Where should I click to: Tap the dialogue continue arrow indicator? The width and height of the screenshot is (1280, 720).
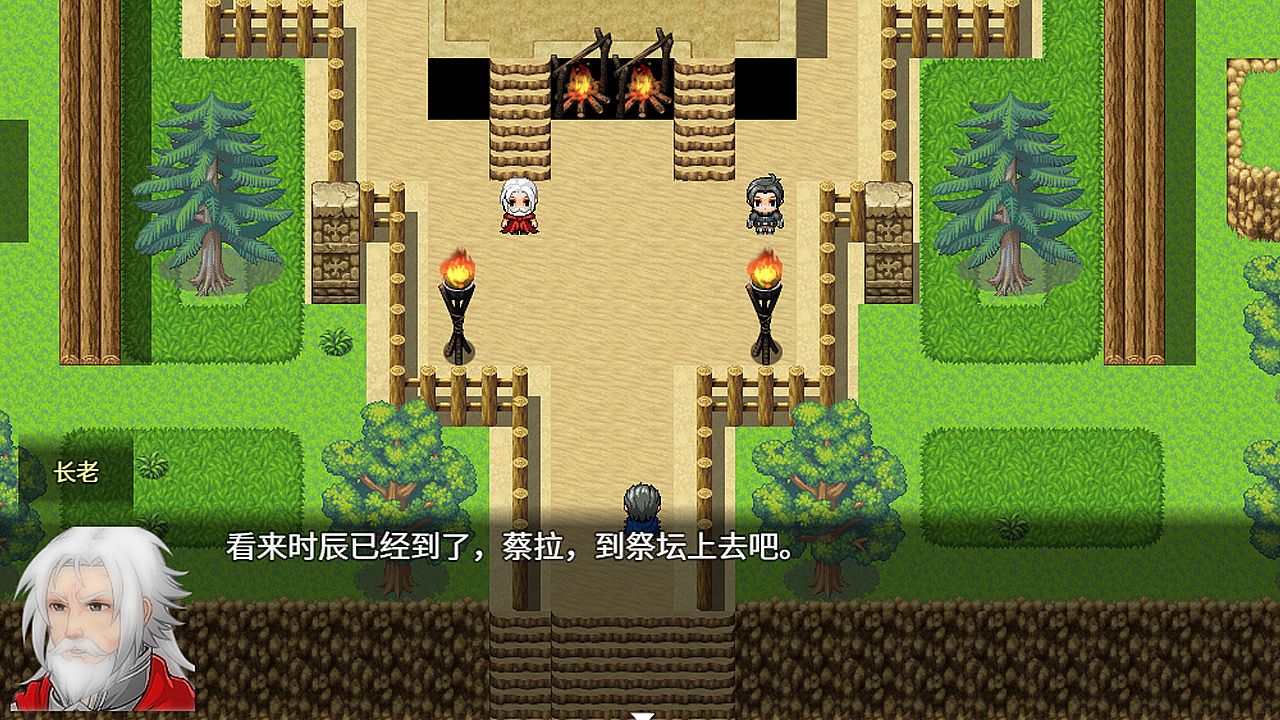click(641, 715)
